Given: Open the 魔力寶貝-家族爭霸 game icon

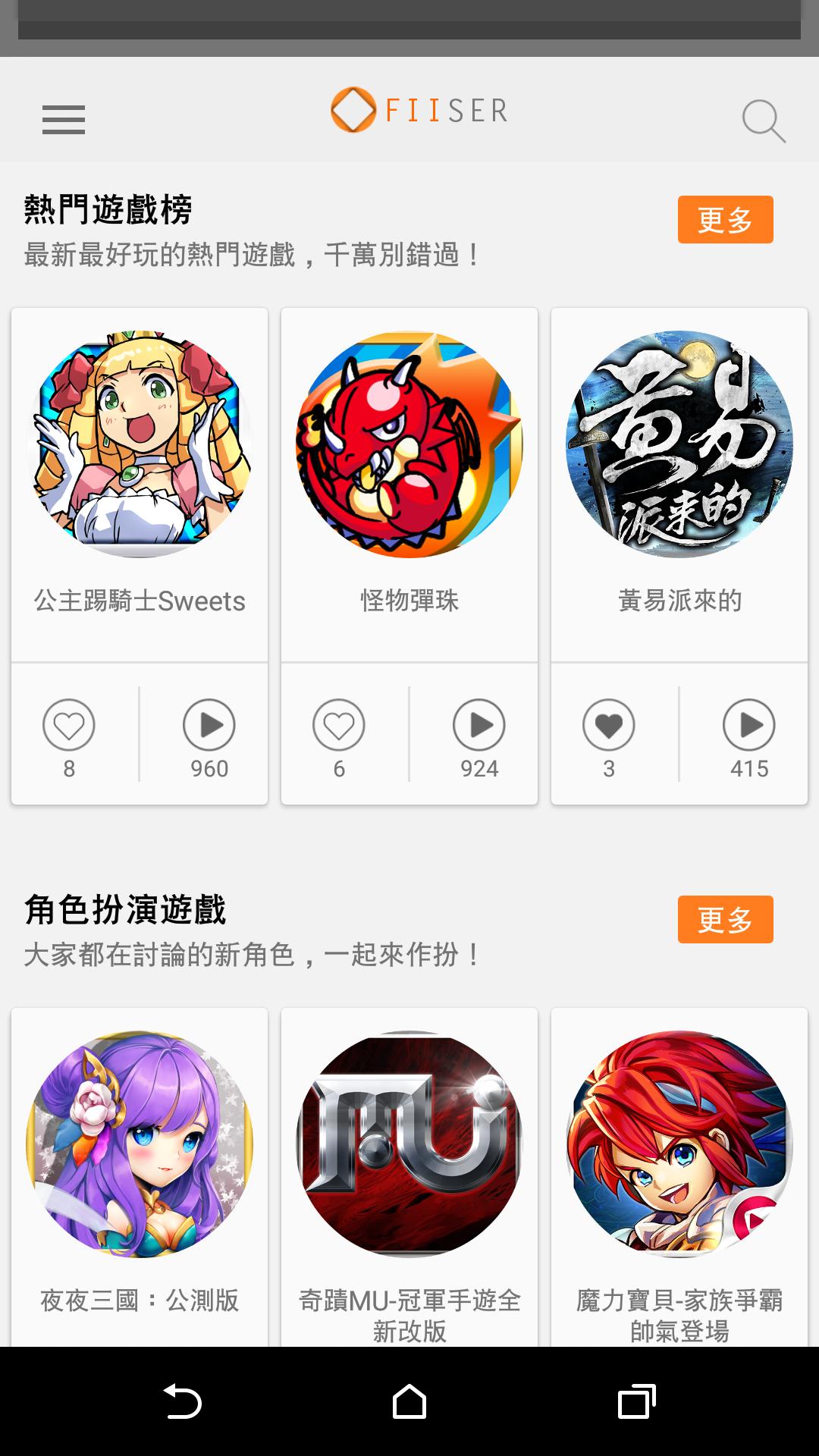Looking at the screenshot, I should coord(679,1145).
